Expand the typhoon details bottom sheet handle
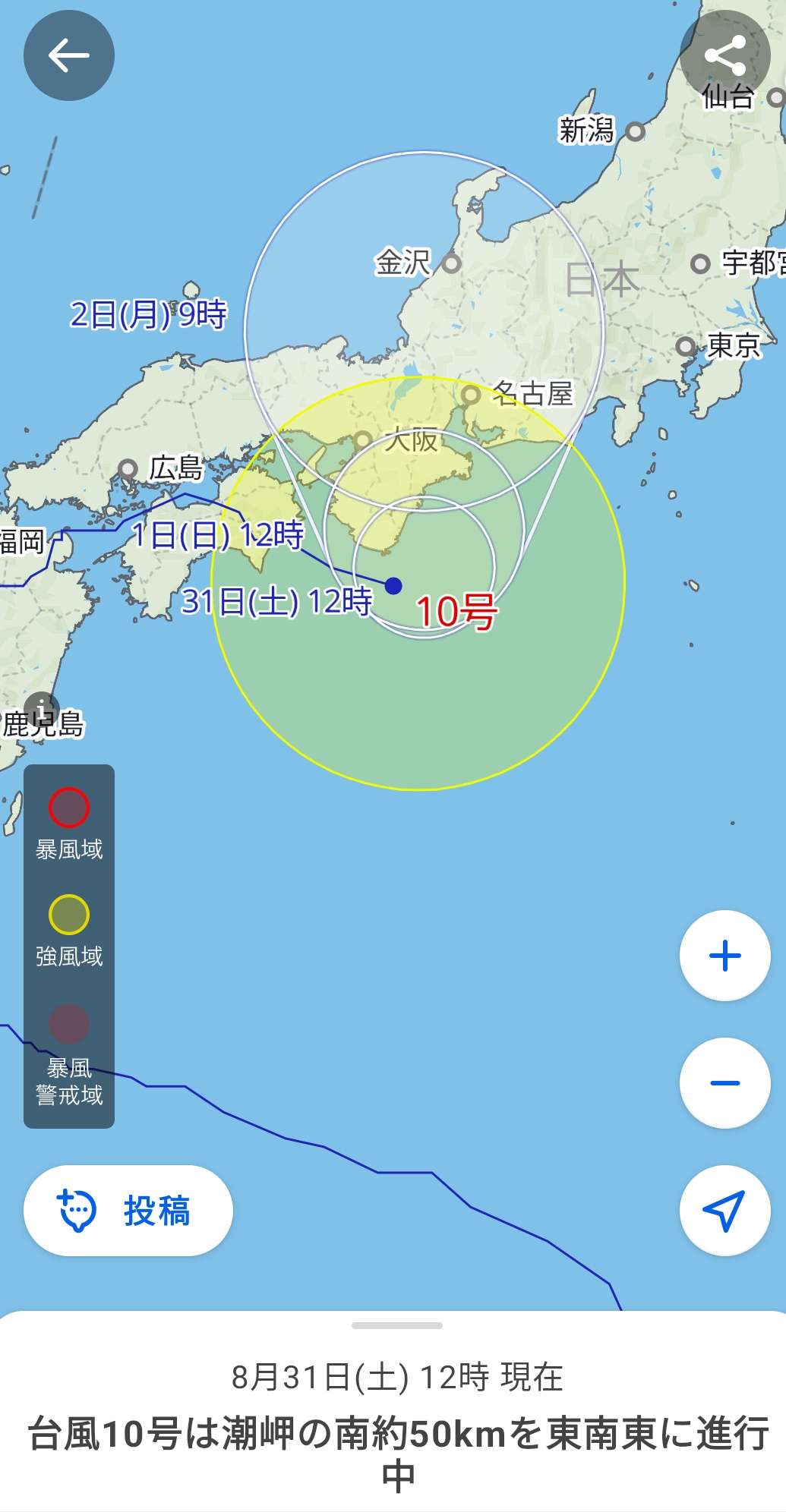Viewport: 786px width, 1512px height. click(396, 1325)
